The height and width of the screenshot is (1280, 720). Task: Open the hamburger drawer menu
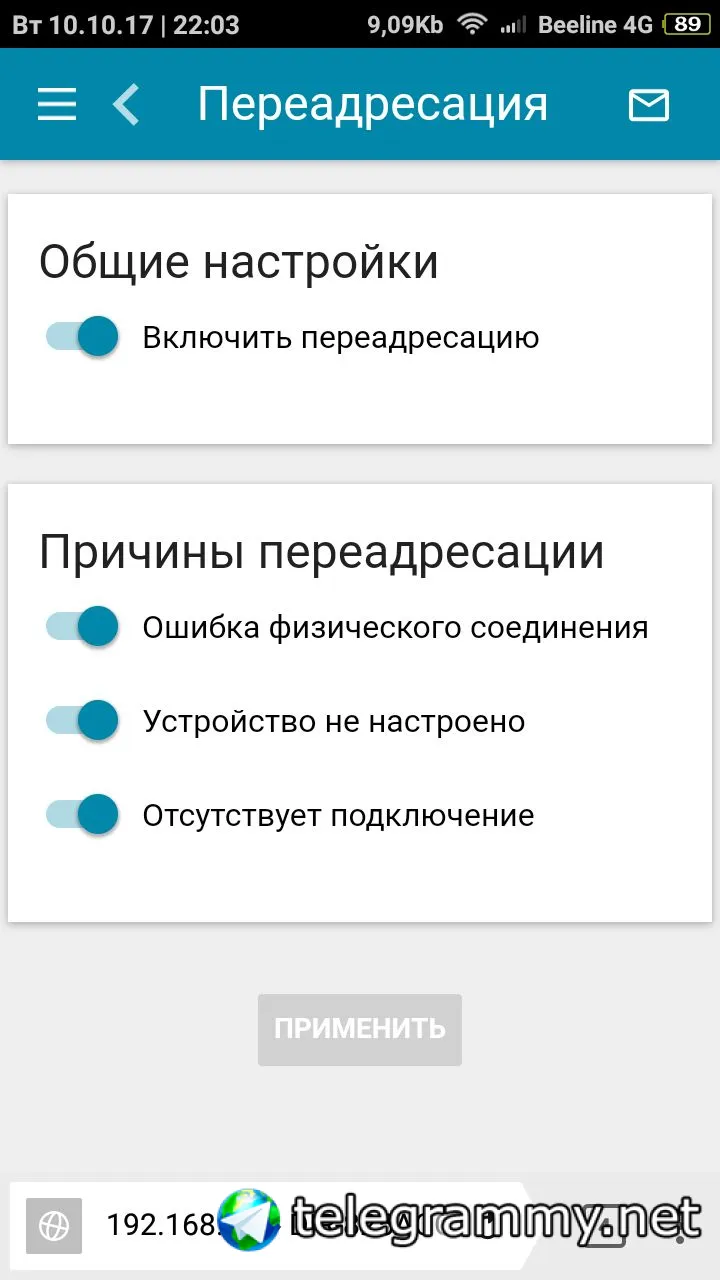coord(57,104)
